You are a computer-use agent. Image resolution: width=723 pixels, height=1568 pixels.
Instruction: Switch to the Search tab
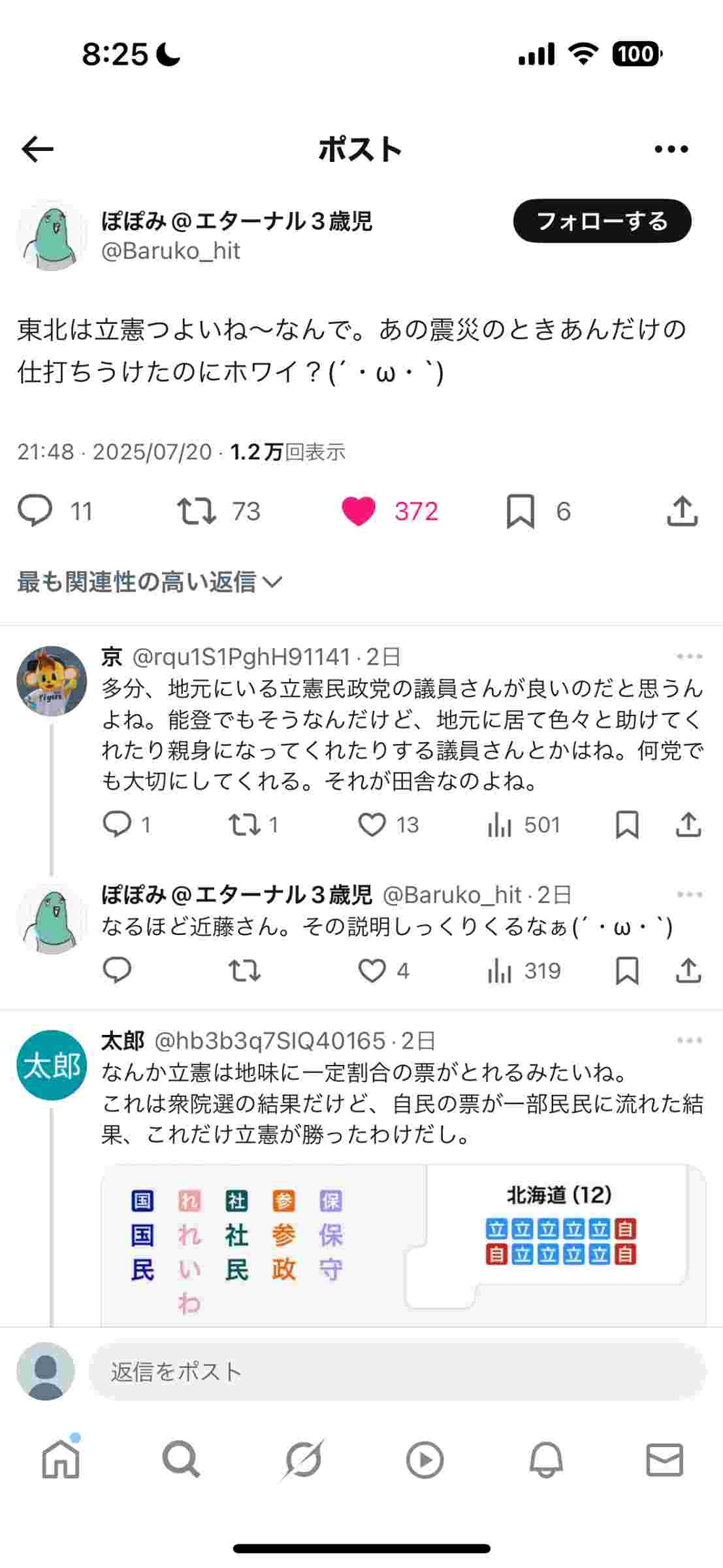coord(181,1460)
